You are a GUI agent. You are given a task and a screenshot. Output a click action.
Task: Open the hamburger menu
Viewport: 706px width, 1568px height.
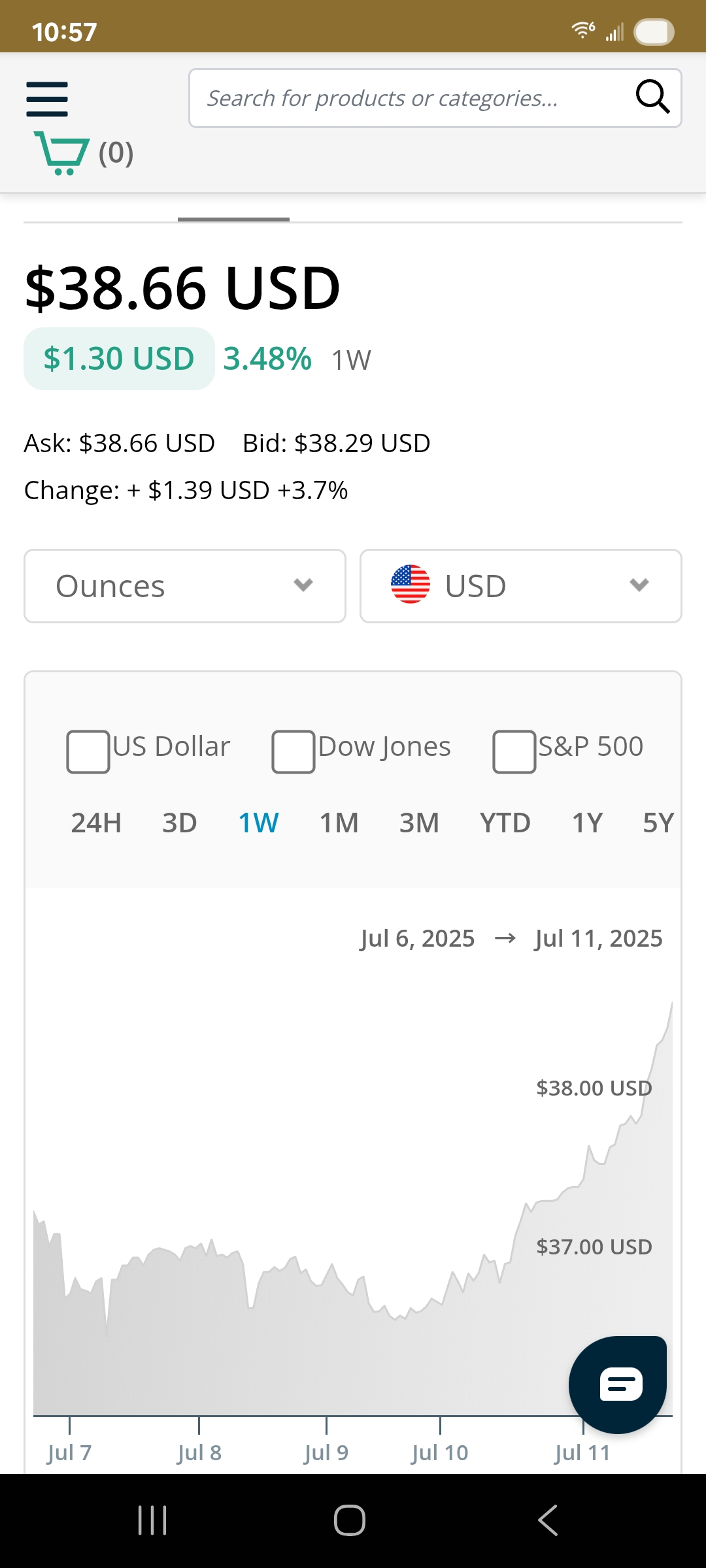(47, 99)
